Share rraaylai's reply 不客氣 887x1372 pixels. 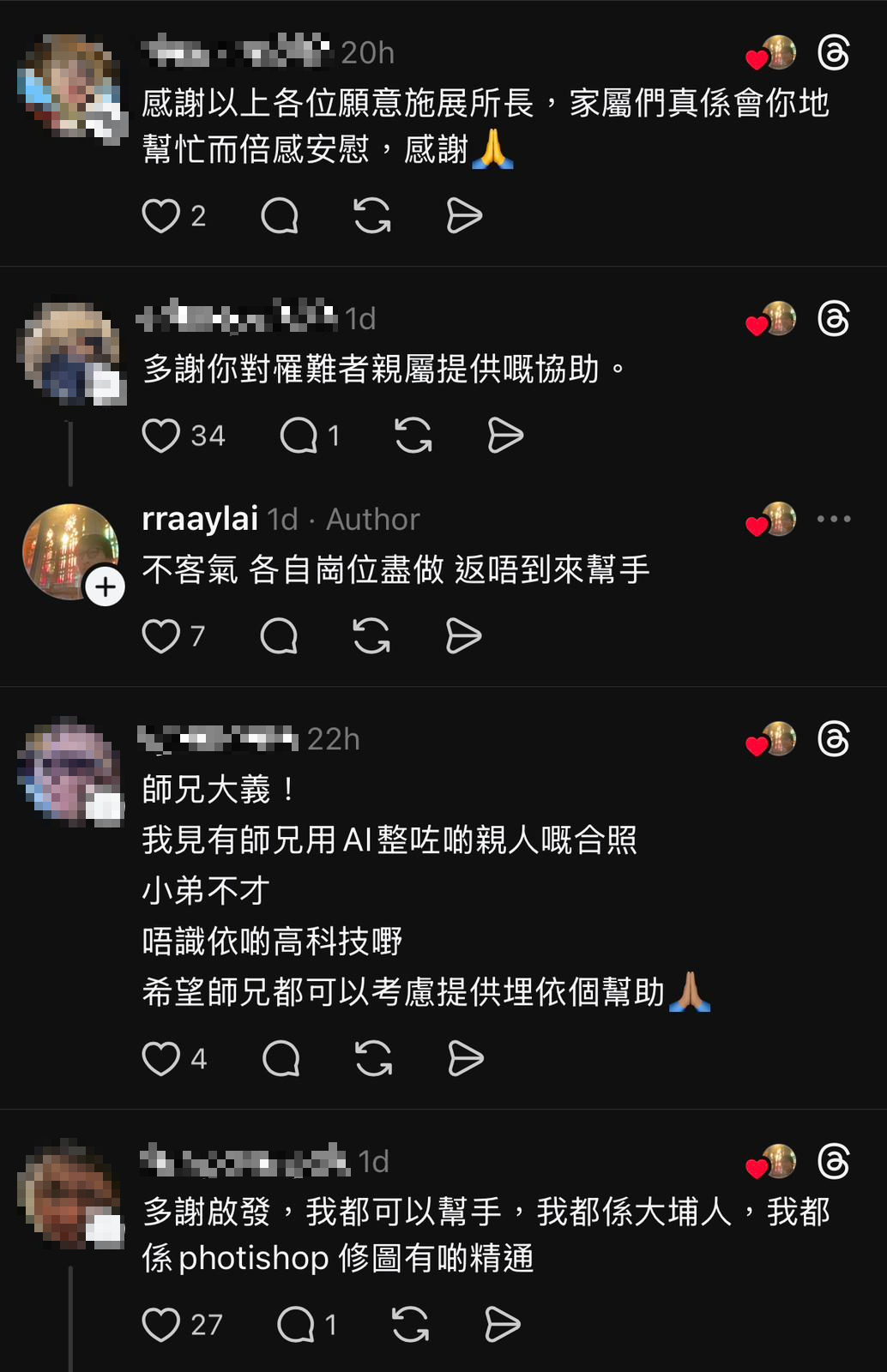click(464, 636)
